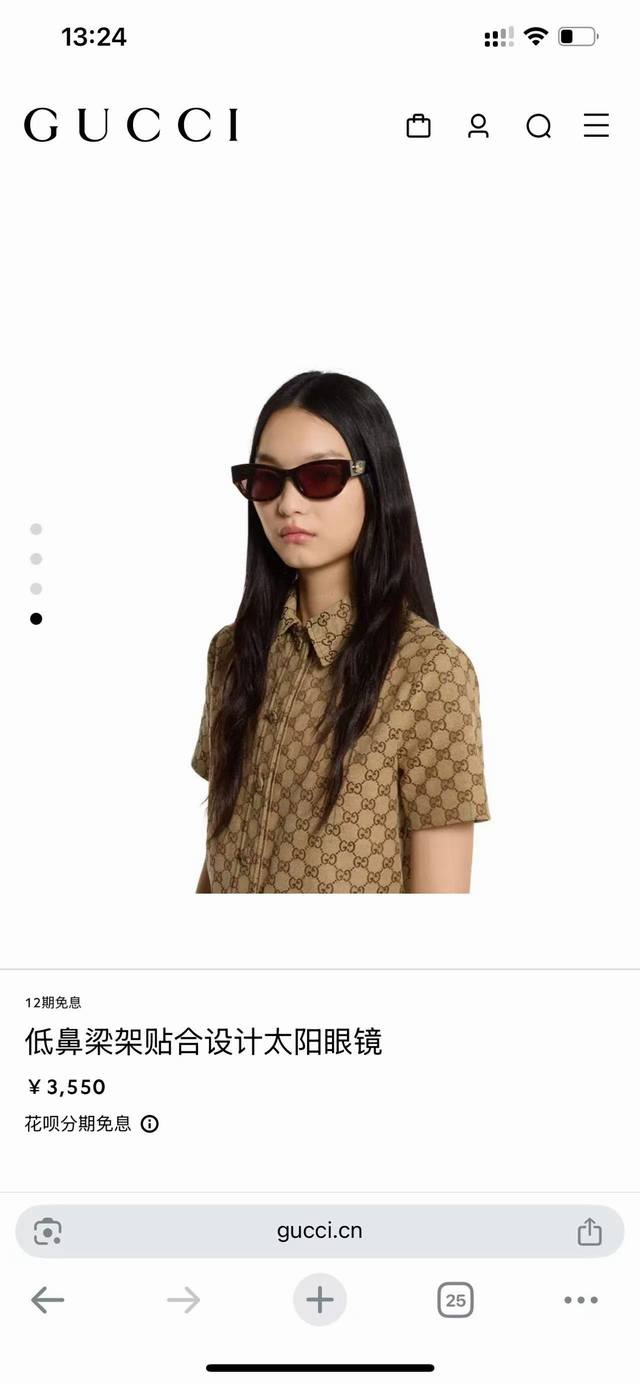Jump to the third product image dot

(36, 589)
